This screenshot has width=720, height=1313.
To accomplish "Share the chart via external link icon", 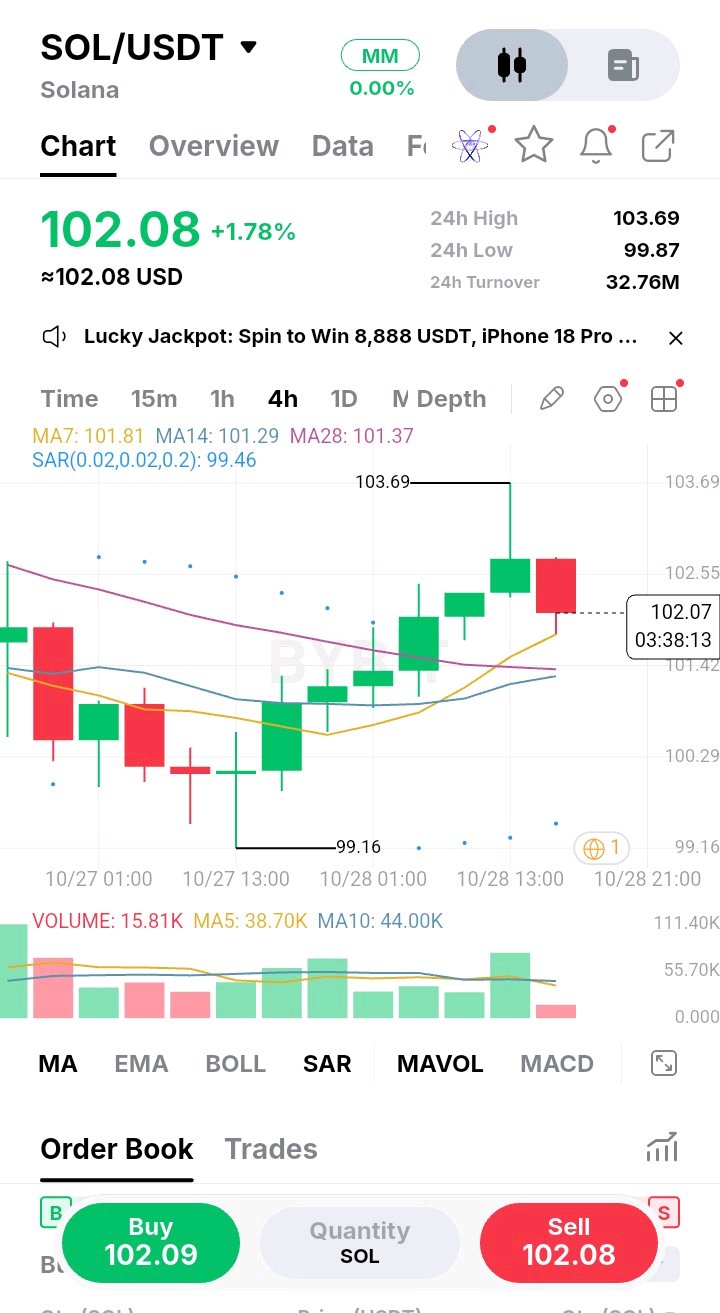I will coord(658,146).
